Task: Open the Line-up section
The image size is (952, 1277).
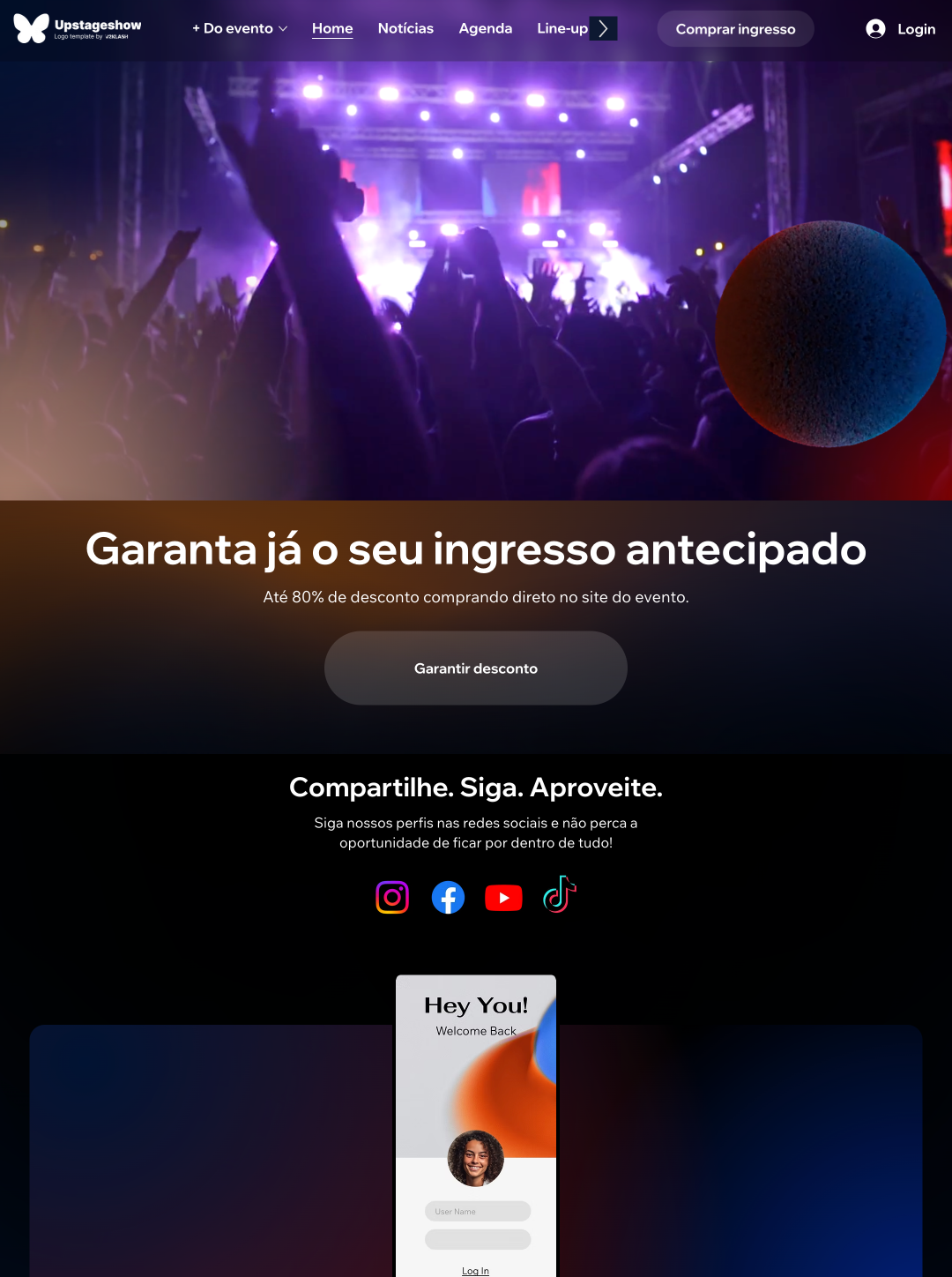Action: coord(562,28)
